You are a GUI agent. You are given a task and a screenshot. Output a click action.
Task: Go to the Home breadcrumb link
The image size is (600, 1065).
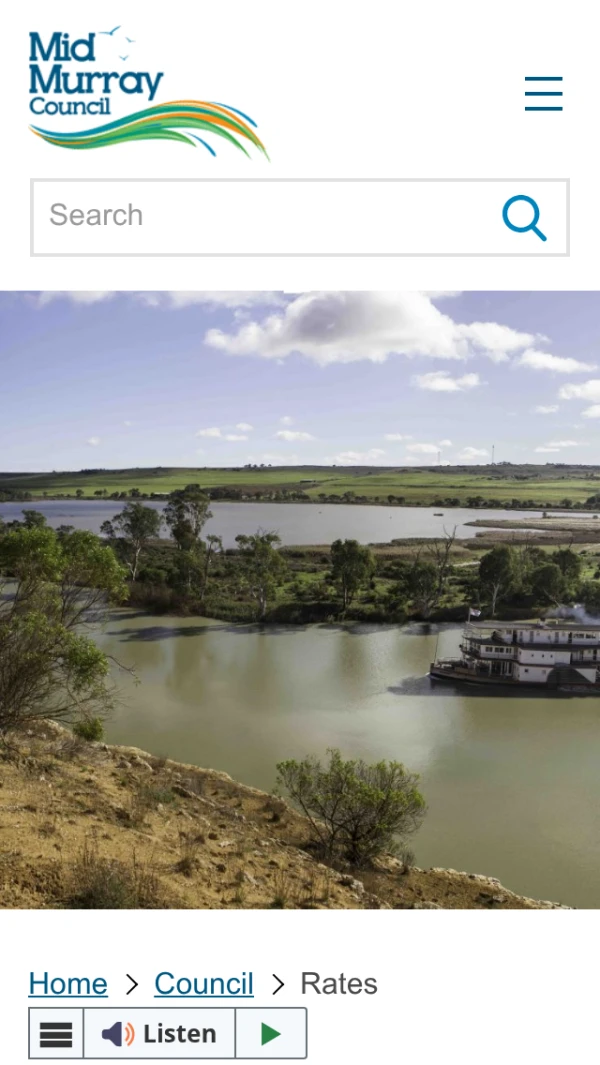point(68,984)
